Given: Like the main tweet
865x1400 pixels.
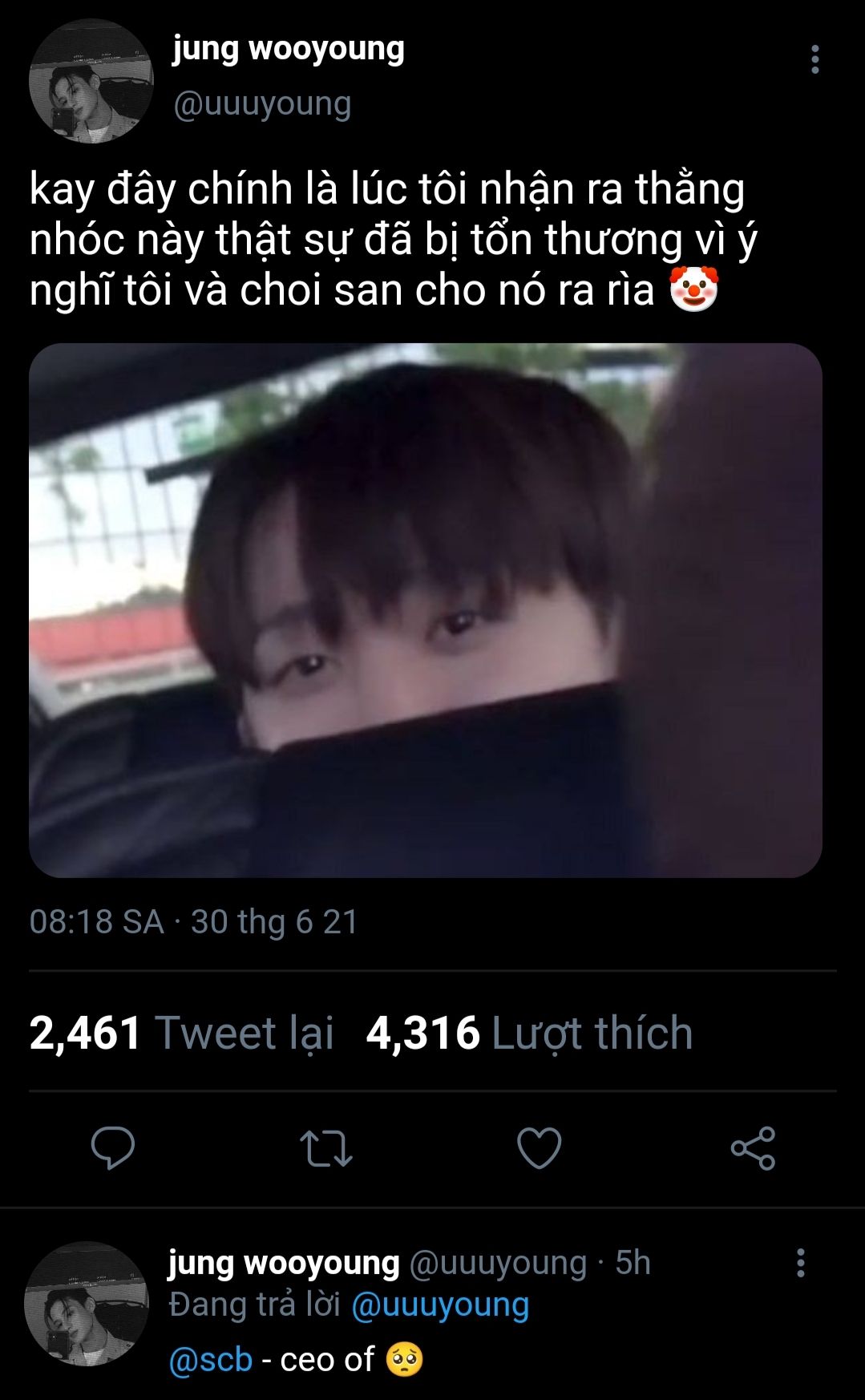Looking at the screenshot, I should click(x=539, y=1148).
